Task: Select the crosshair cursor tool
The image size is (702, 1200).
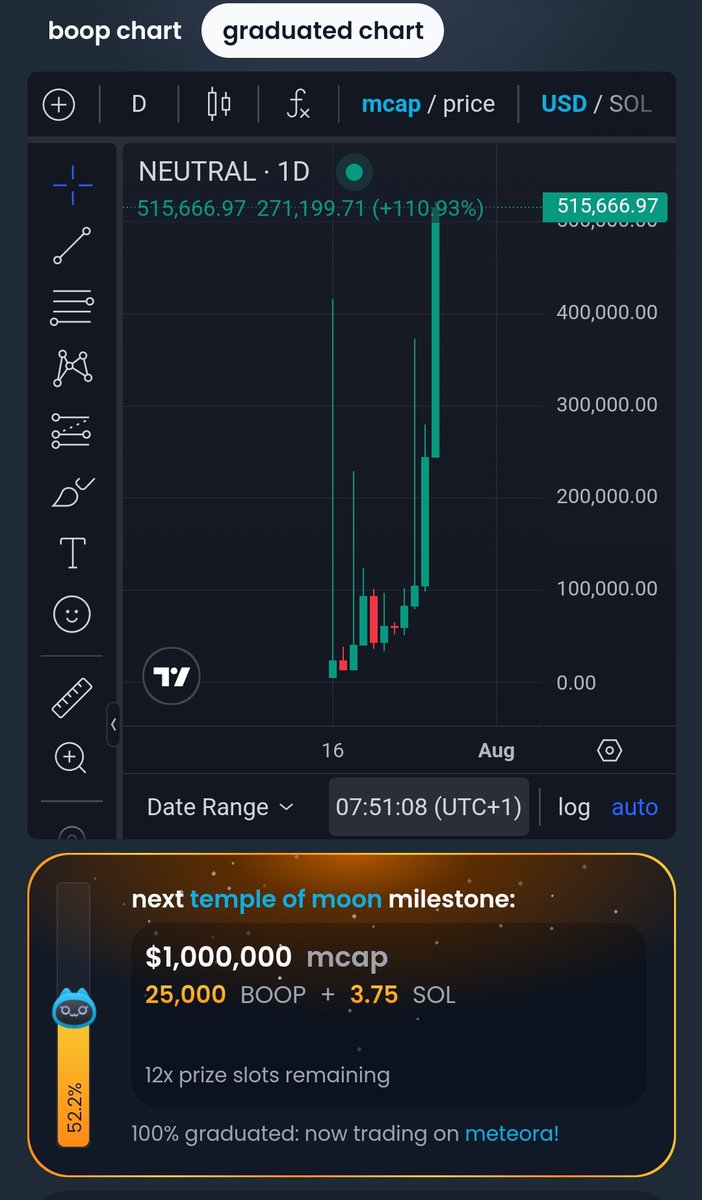Action: click(x=72, y=184)
